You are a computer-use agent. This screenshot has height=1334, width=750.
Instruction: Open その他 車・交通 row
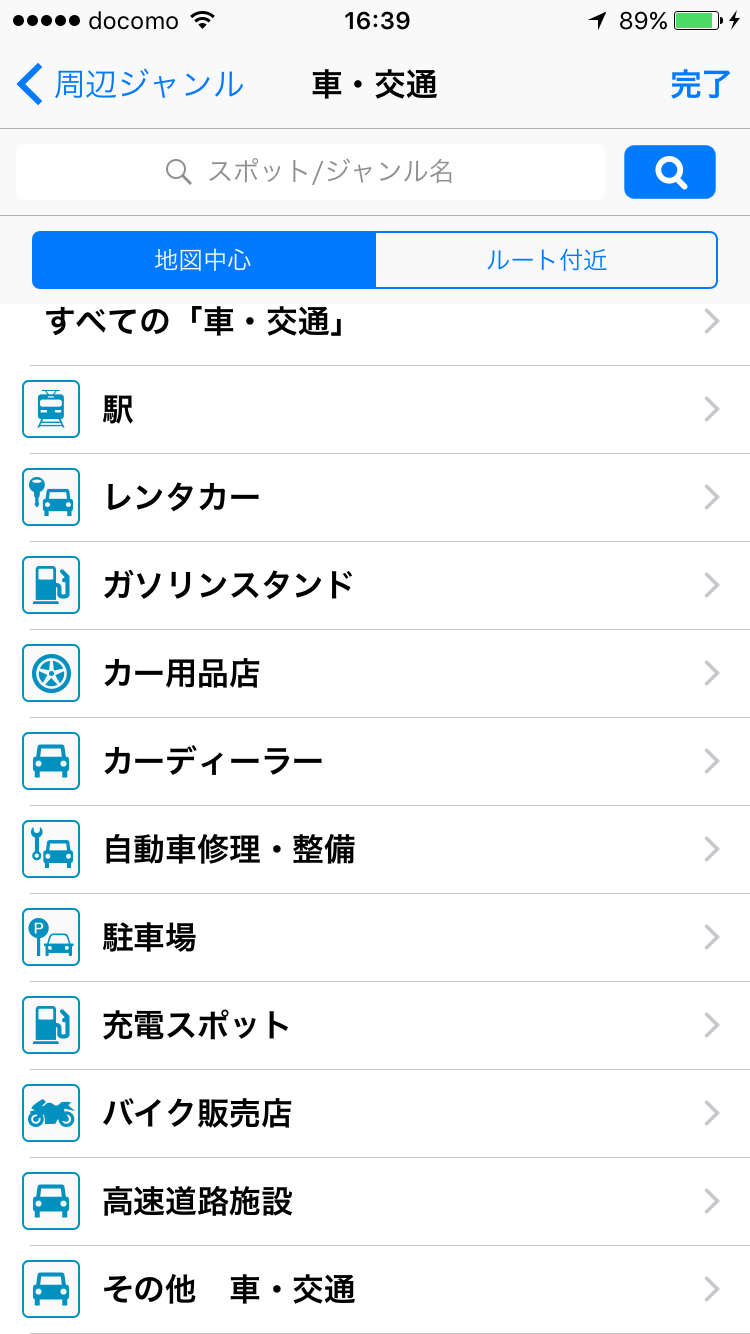coord(375,1290)
